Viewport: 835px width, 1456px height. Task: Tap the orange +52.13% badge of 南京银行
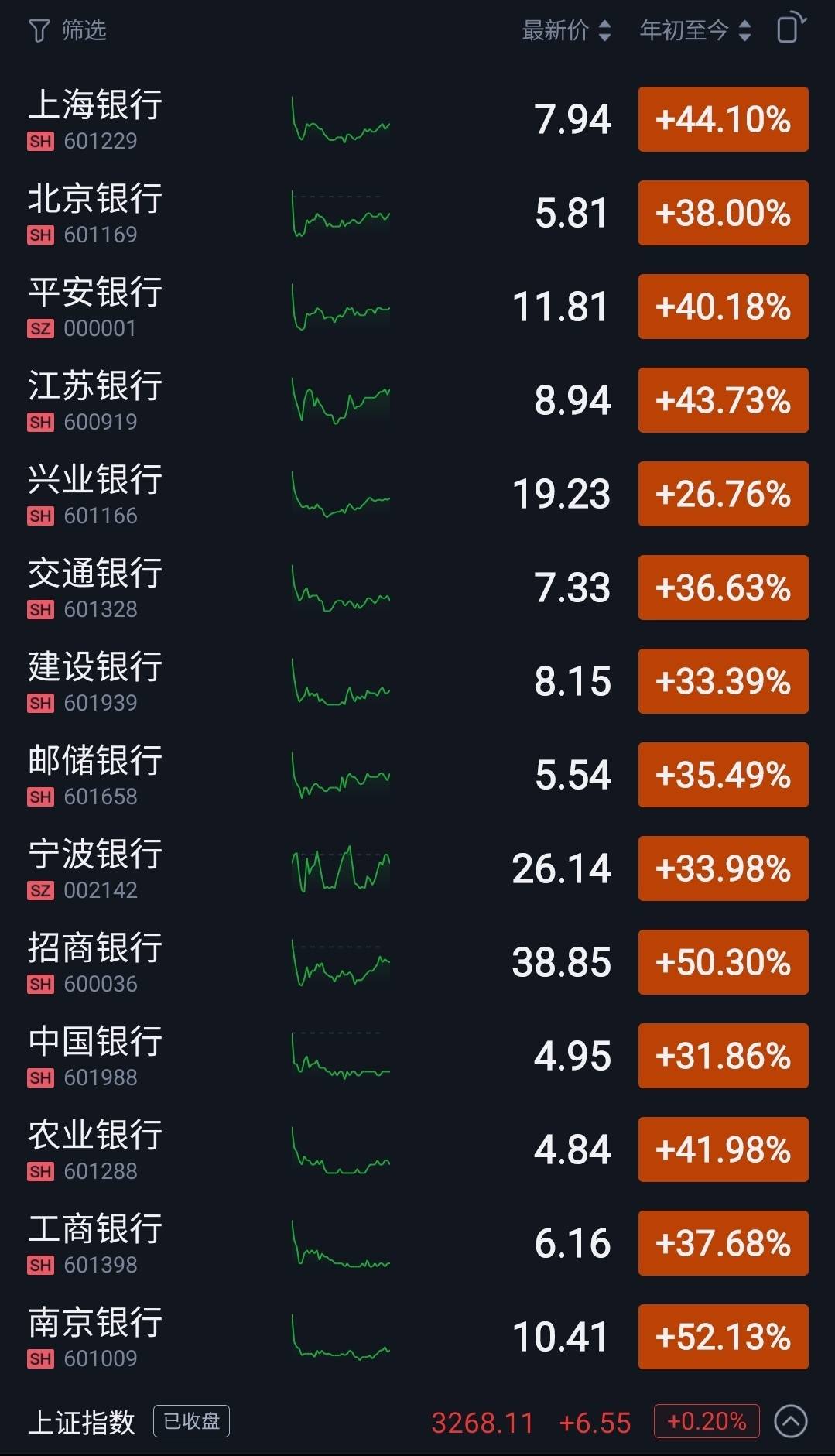pos(722,1337)
